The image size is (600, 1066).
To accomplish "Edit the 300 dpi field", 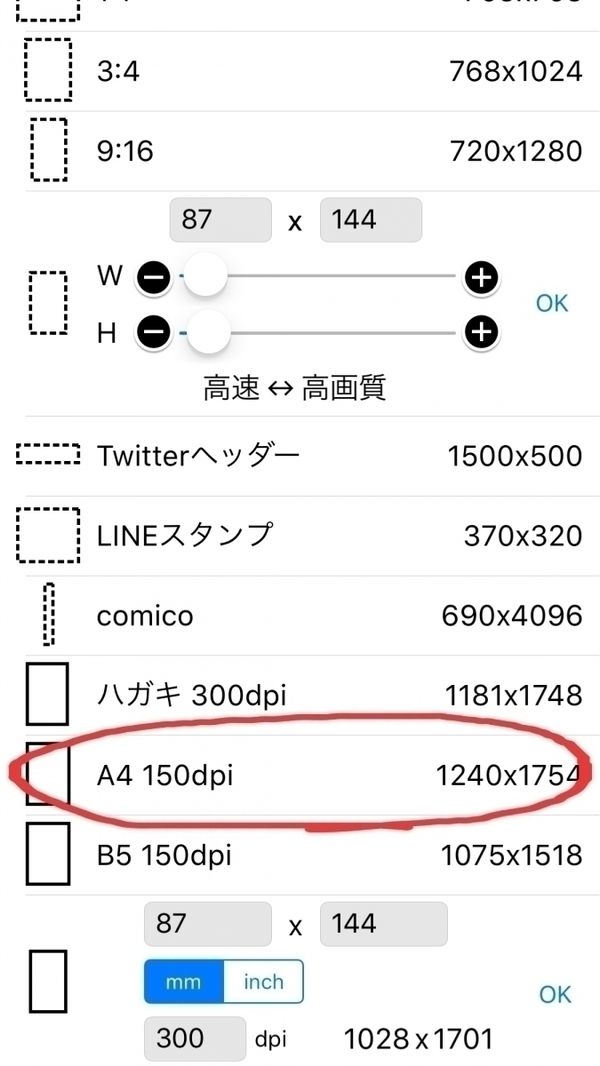I will click(194, 1039).
